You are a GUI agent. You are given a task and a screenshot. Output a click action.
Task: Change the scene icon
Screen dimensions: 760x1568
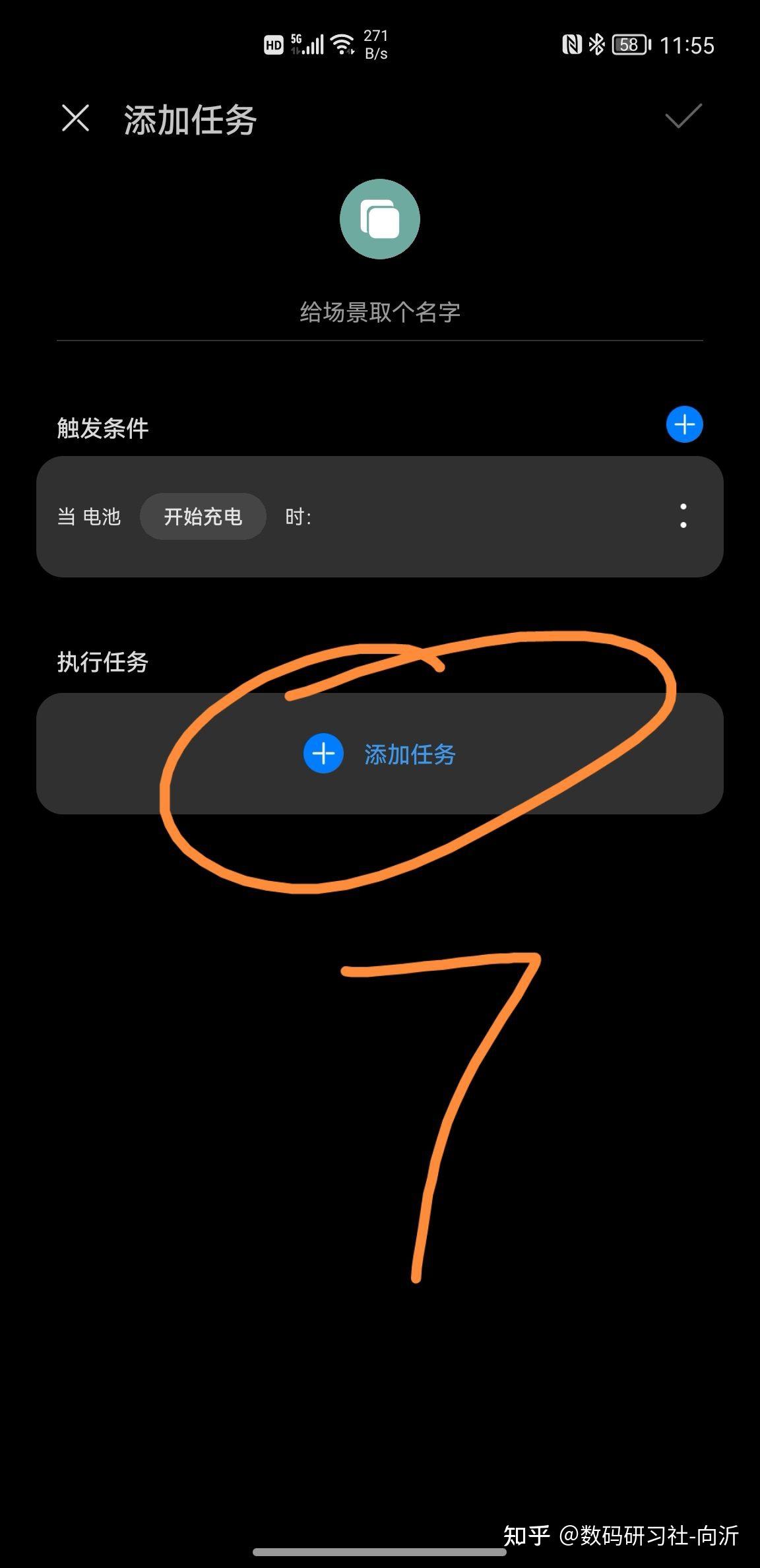379,219
